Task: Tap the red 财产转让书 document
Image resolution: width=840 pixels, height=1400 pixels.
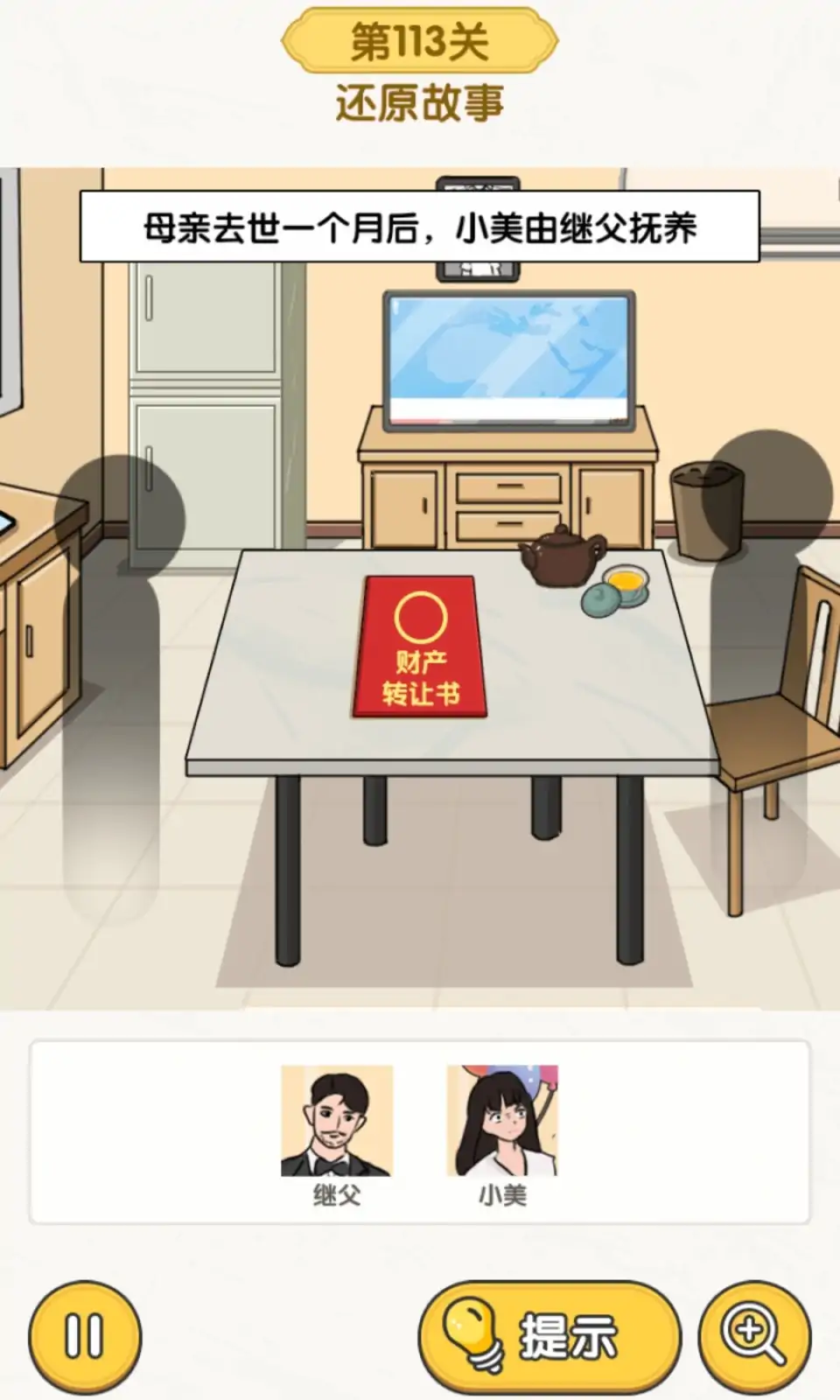Action: (419, 647)
